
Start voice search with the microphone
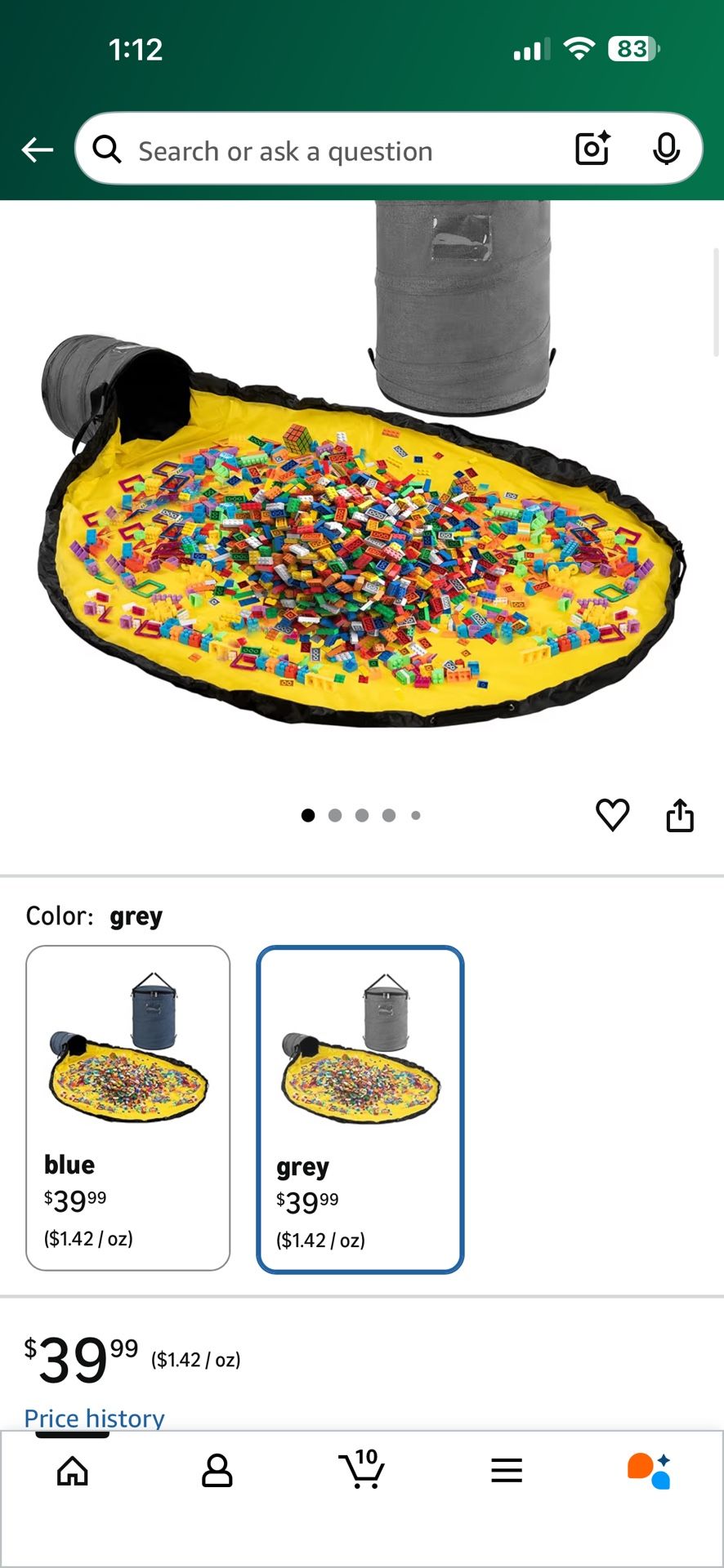[666, 149]
